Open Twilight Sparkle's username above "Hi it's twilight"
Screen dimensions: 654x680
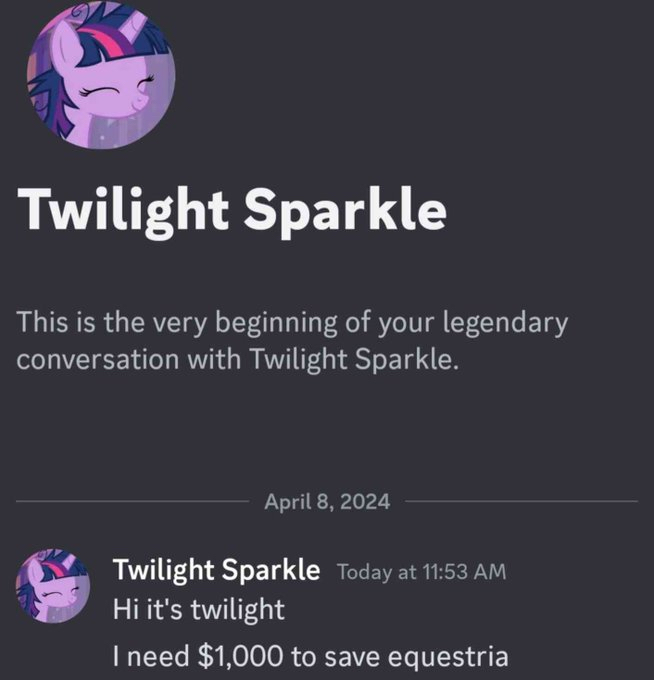216,570
